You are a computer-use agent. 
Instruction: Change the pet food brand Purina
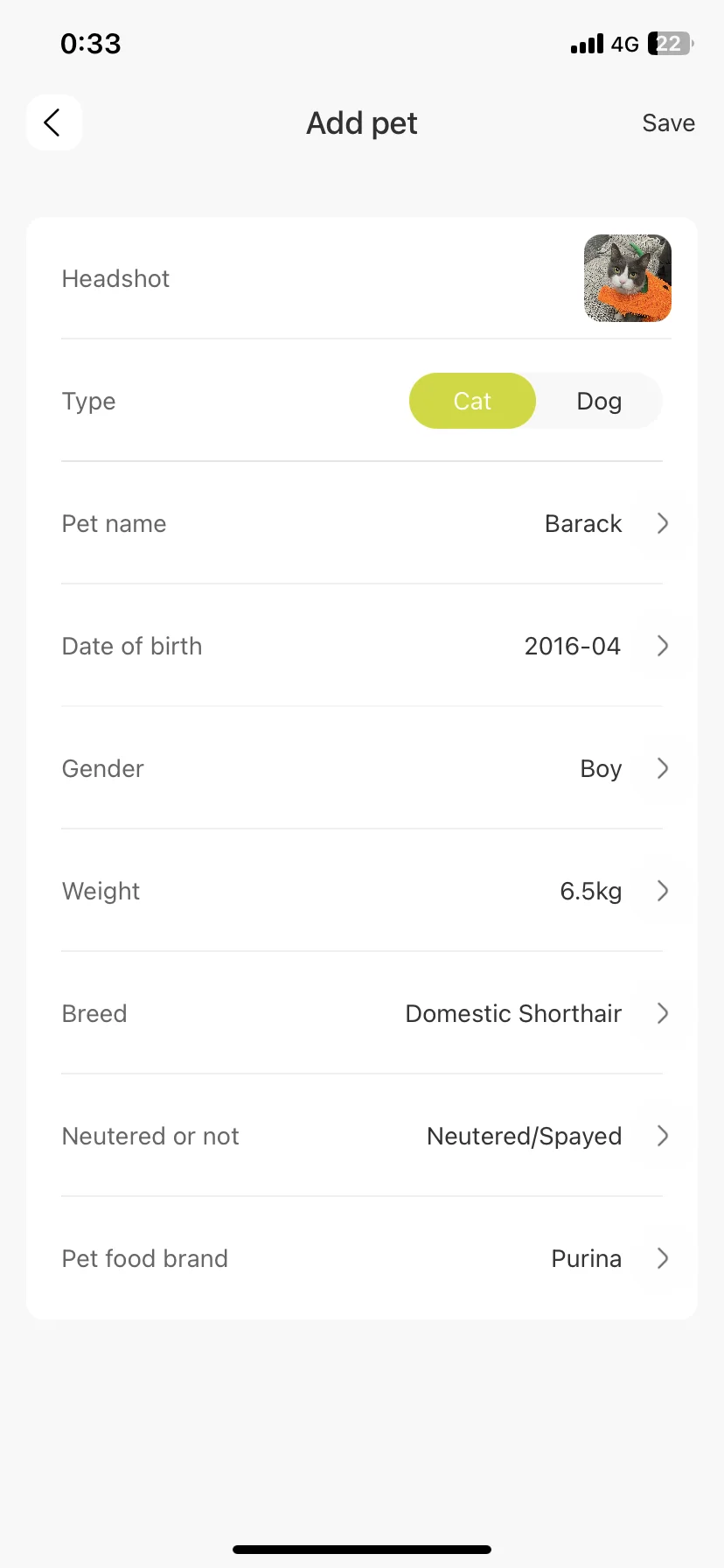coord(362,1258)
